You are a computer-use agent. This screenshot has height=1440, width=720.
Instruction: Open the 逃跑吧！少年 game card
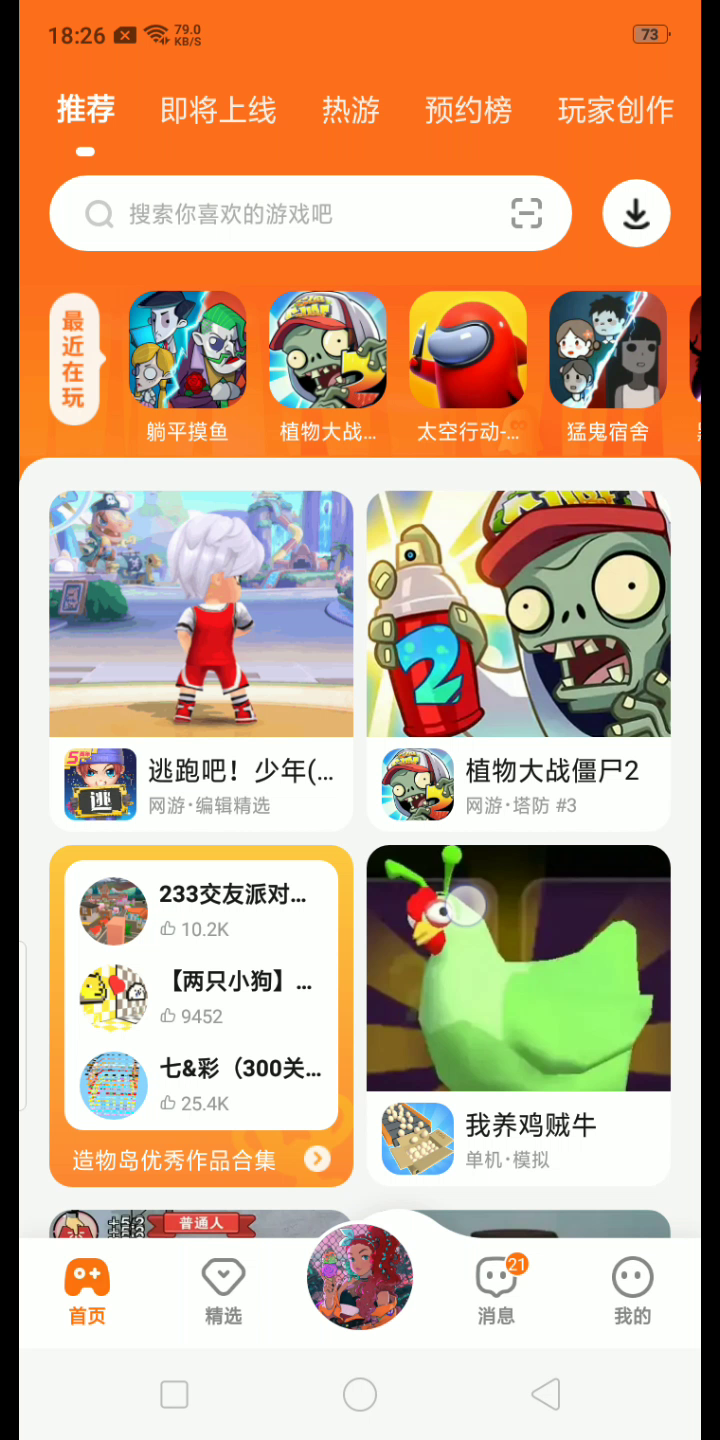tap(201, 660)
